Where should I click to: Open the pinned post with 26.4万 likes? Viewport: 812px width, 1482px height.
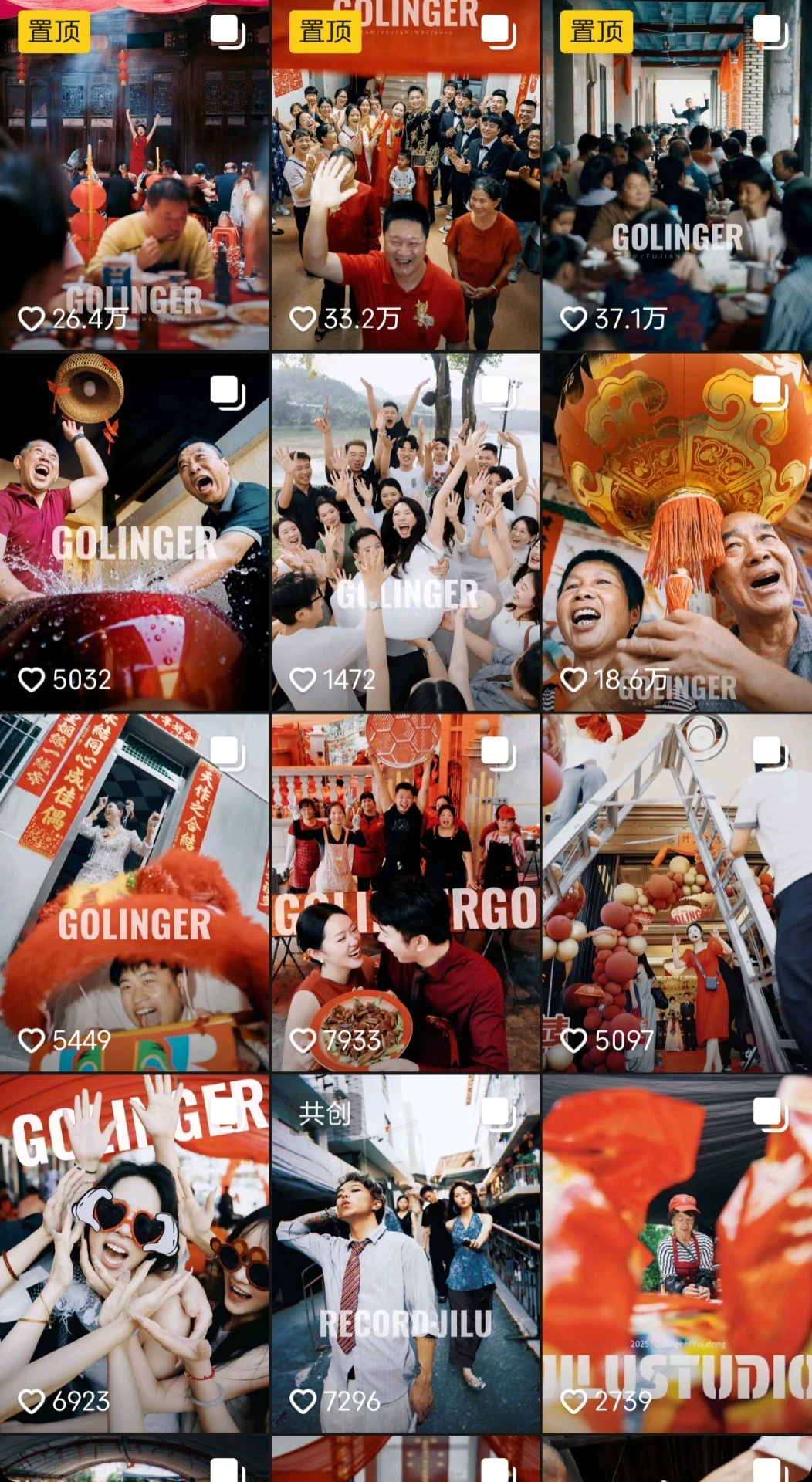click(x=134, y=175)
